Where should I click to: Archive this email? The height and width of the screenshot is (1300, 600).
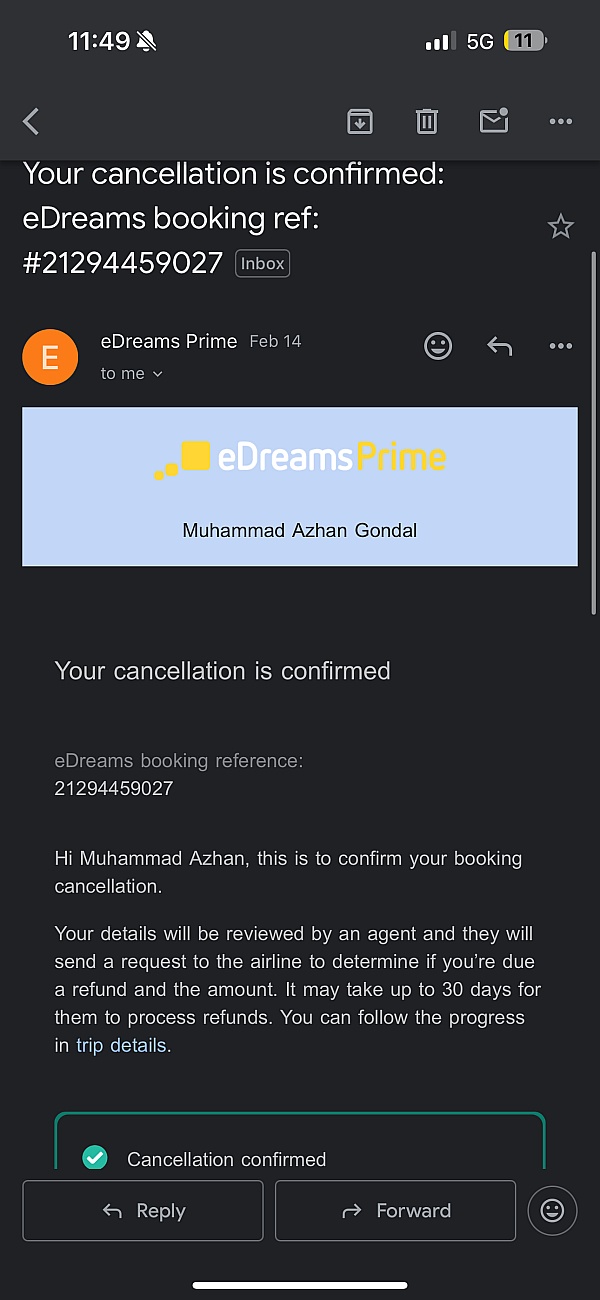tap(360, 122)
